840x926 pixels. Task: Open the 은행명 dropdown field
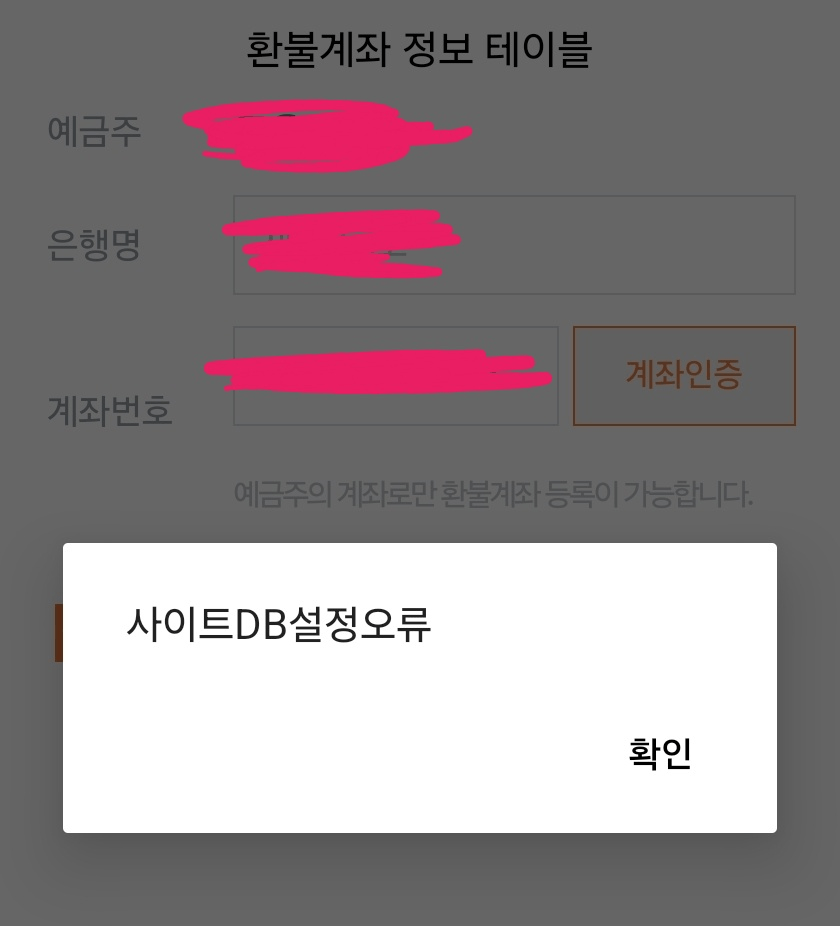tap(514, 245)
